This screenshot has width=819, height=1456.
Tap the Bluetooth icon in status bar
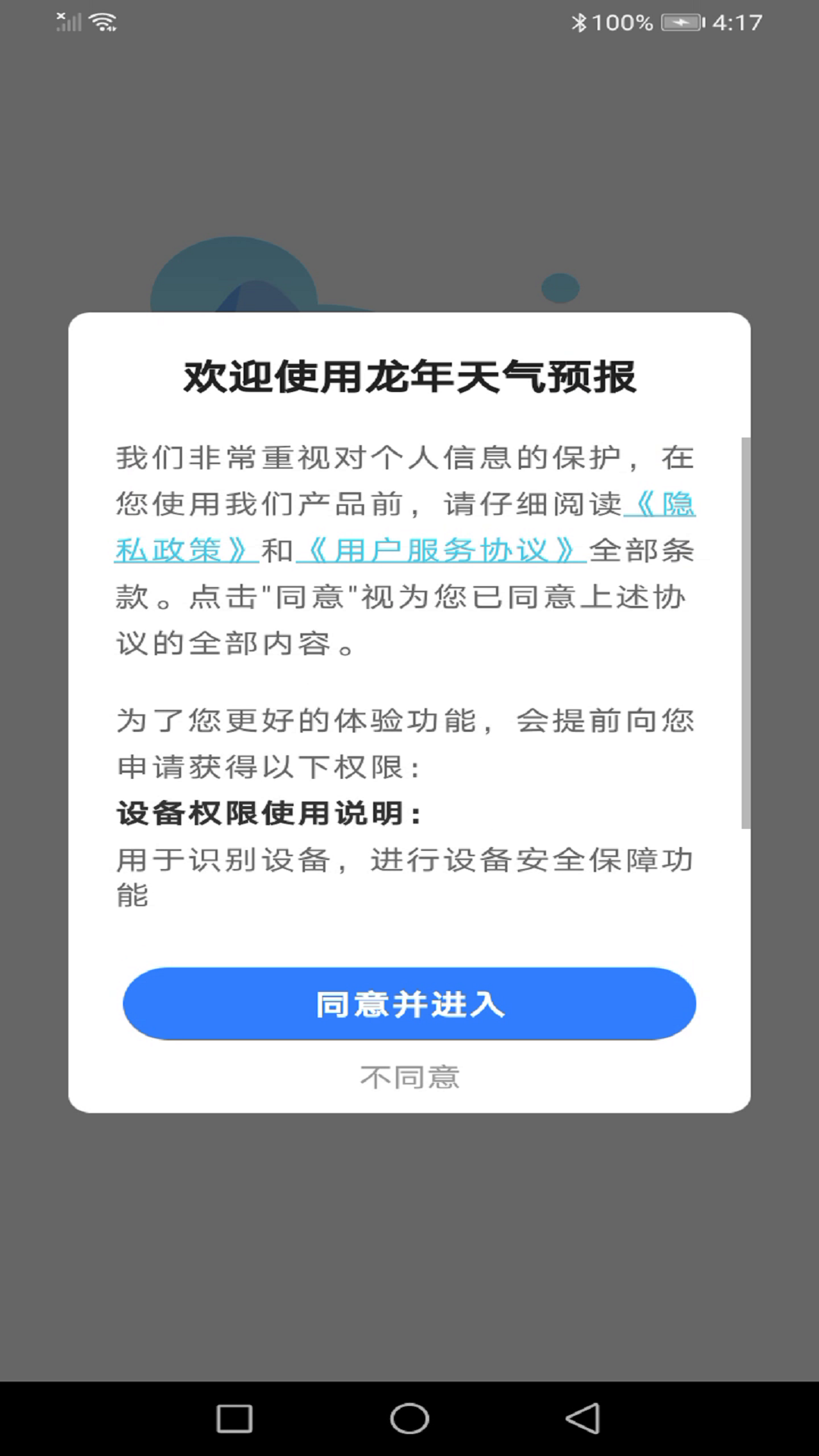[578, 22]
